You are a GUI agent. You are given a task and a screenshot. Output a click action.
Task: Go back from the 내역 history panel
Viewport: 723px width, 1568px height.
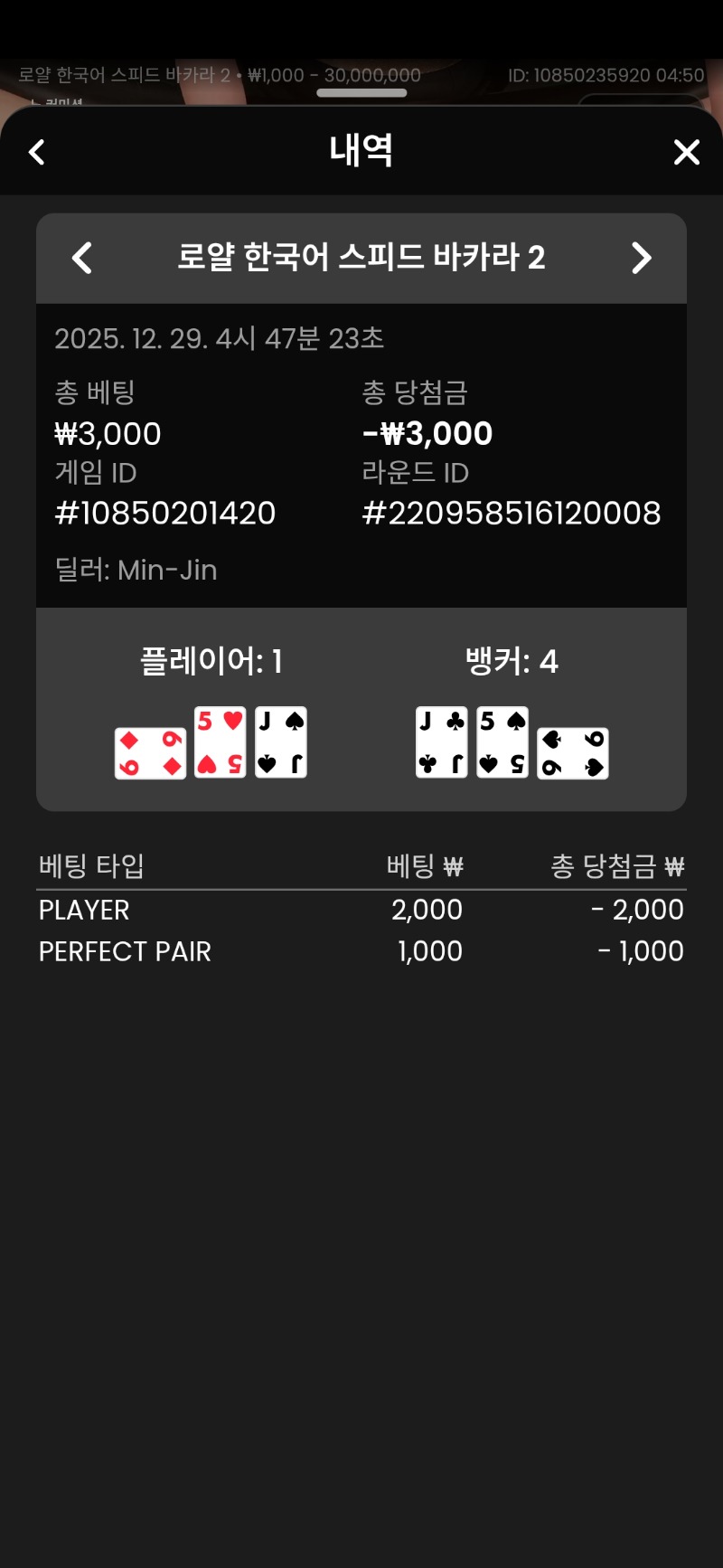pos(37,152)
